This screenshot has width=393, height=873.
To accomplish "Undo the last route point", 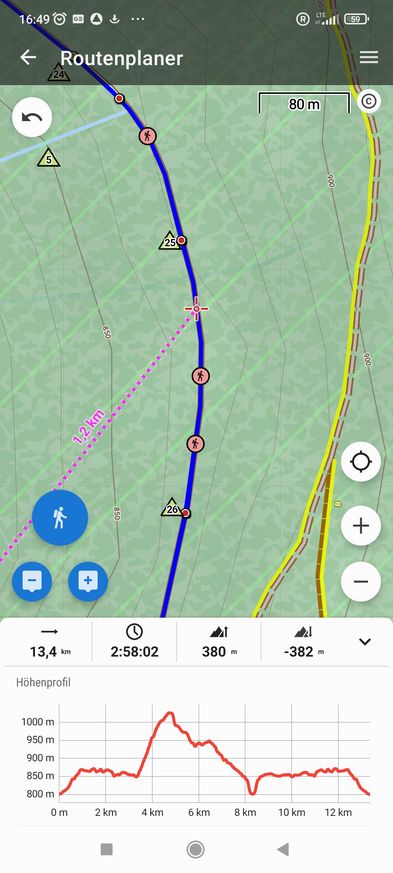I will coord(32,117).
